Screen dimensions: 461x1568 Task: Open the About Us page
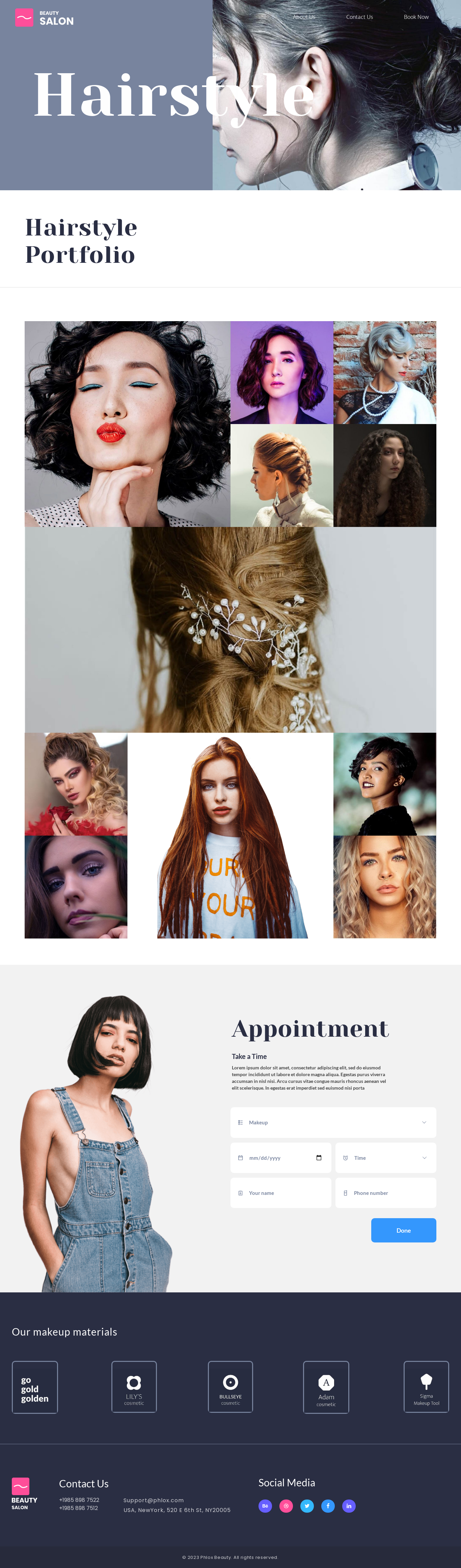coord(304,17)
